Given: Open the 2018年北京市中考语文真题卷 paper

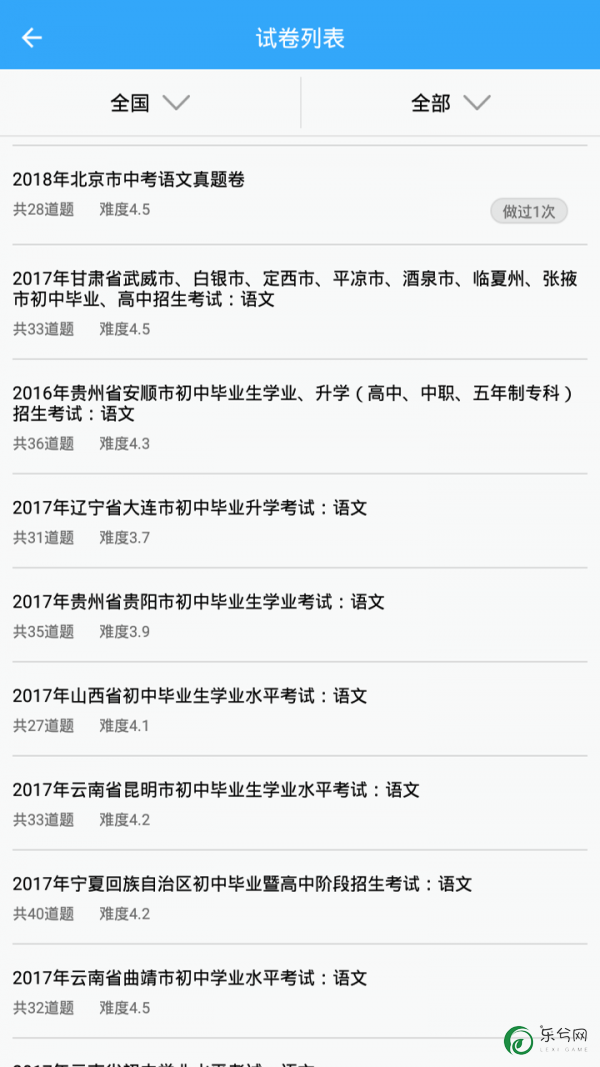Looking at the screenshot, I should [300, 195].
